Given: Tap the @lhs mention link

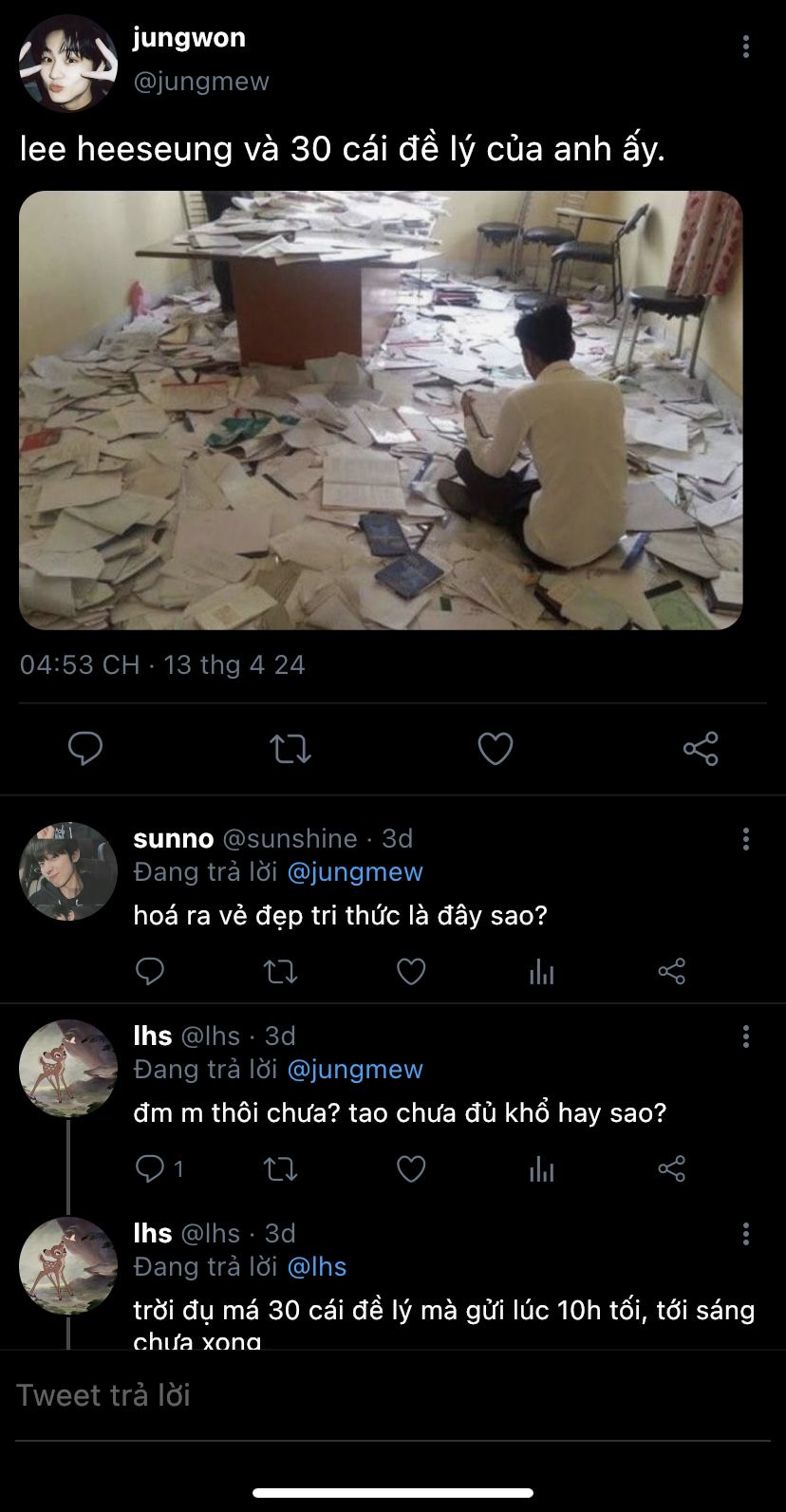Looking at the screenshot, I should click(x=316, y=1266).
